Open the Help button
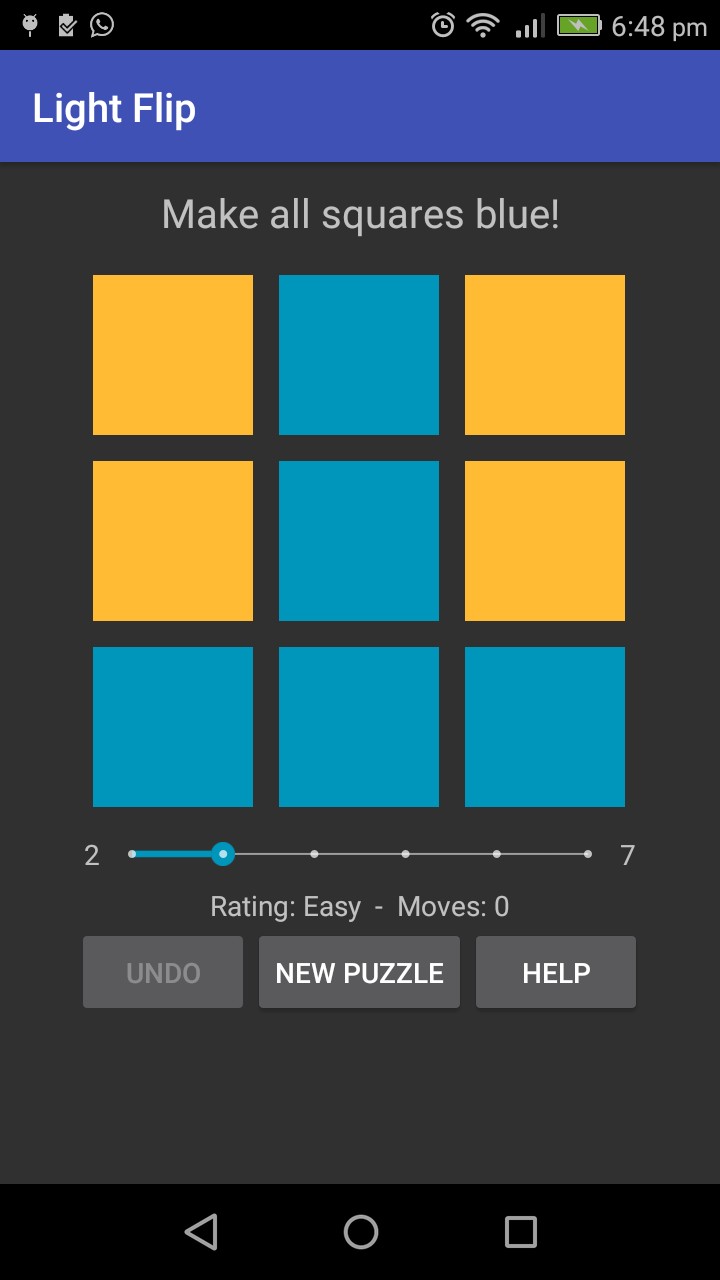The height and width of the screenshot is (1280, 720). (556, 972)
